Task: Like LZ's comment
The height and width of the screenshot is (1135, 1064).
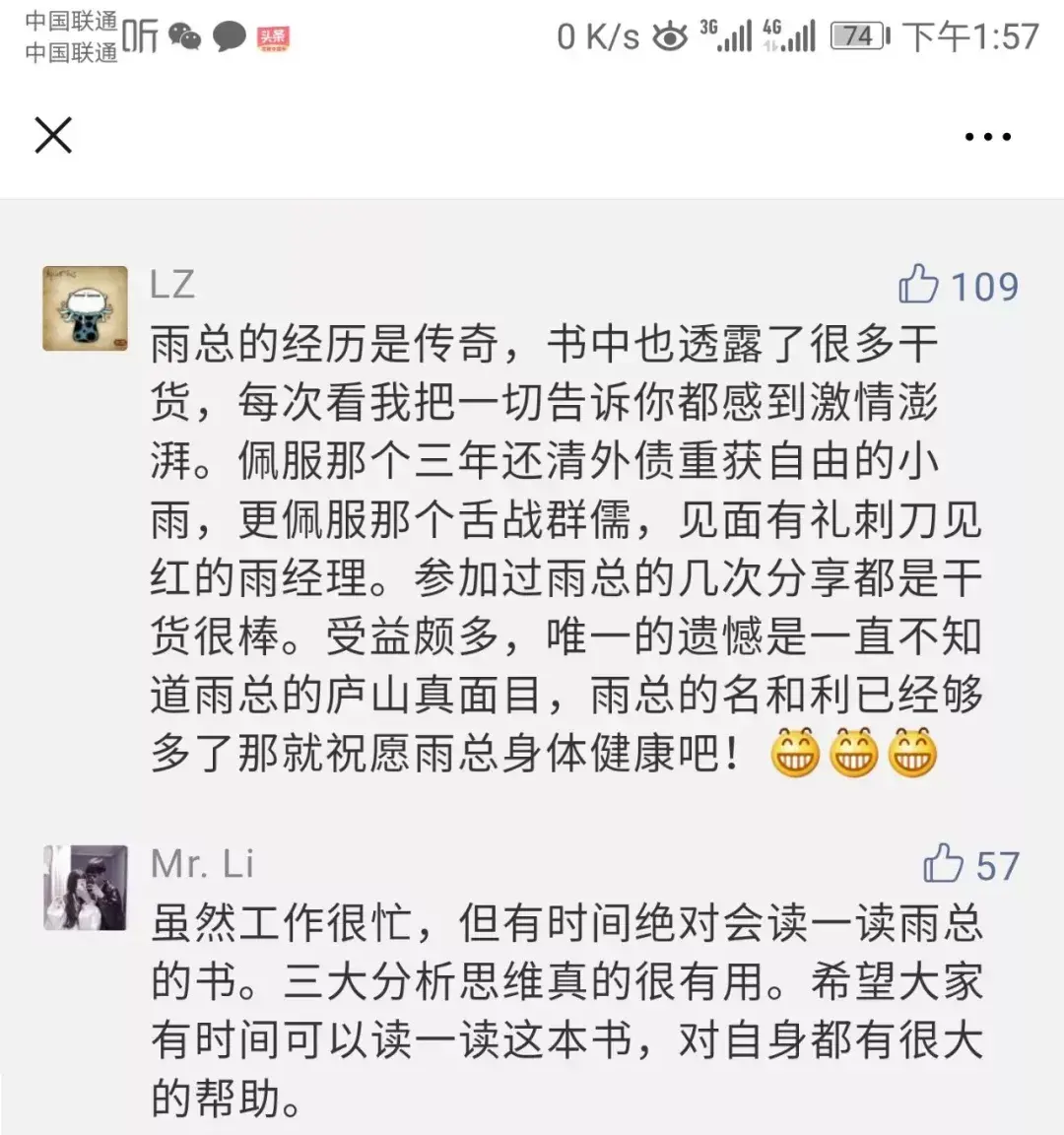Action: coord(919,285)
